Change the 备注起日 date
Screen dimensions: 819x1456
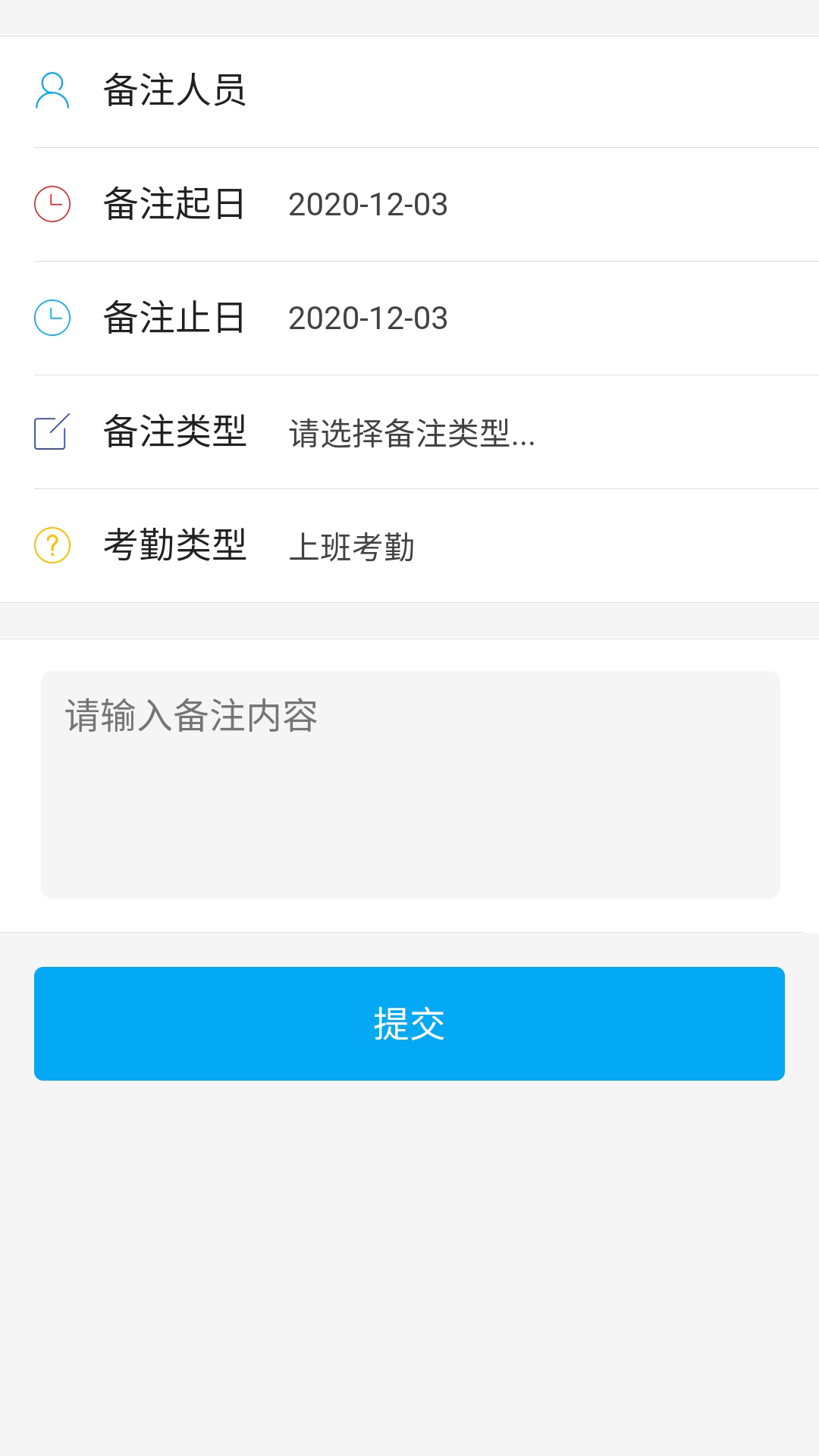coord(409,205)
